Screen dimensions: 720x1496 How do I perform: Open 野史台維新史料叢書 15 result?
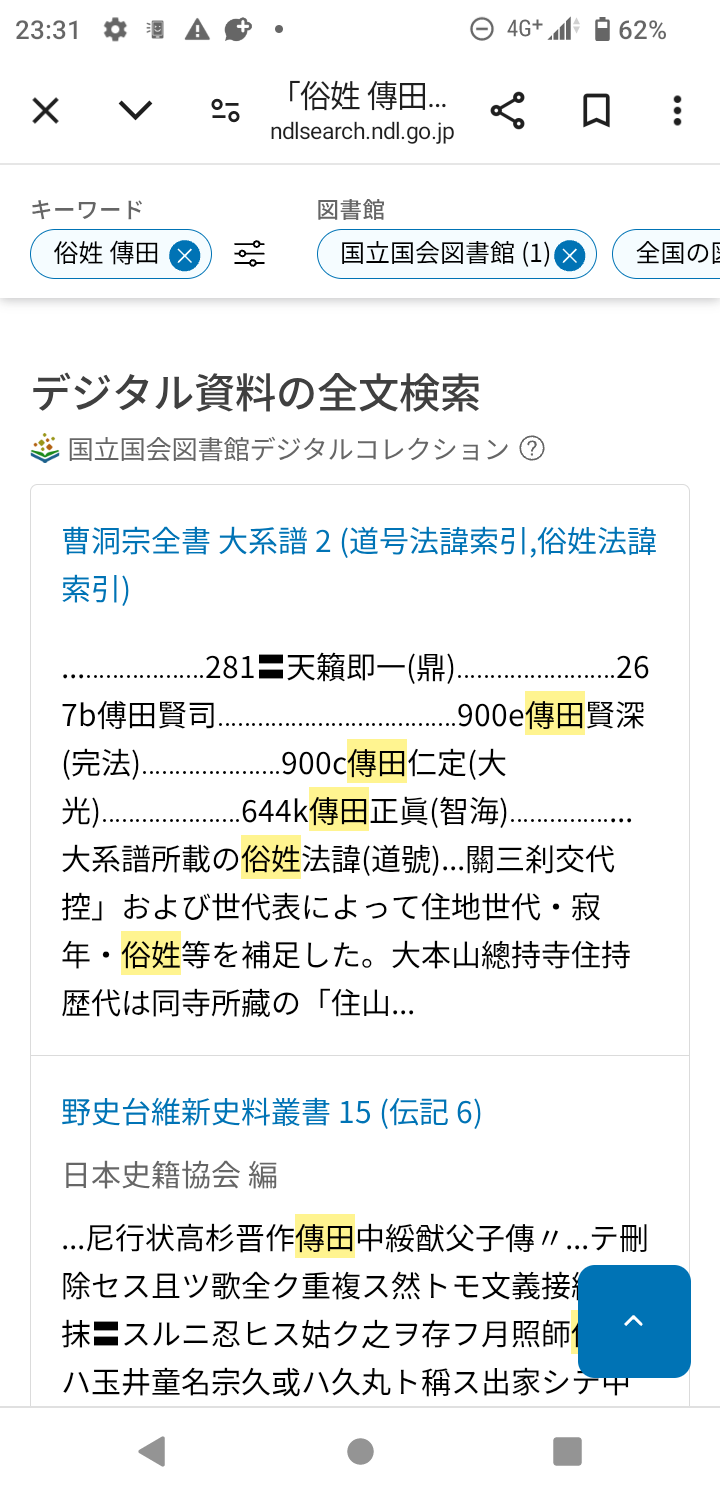click(x=271, y=1111)
